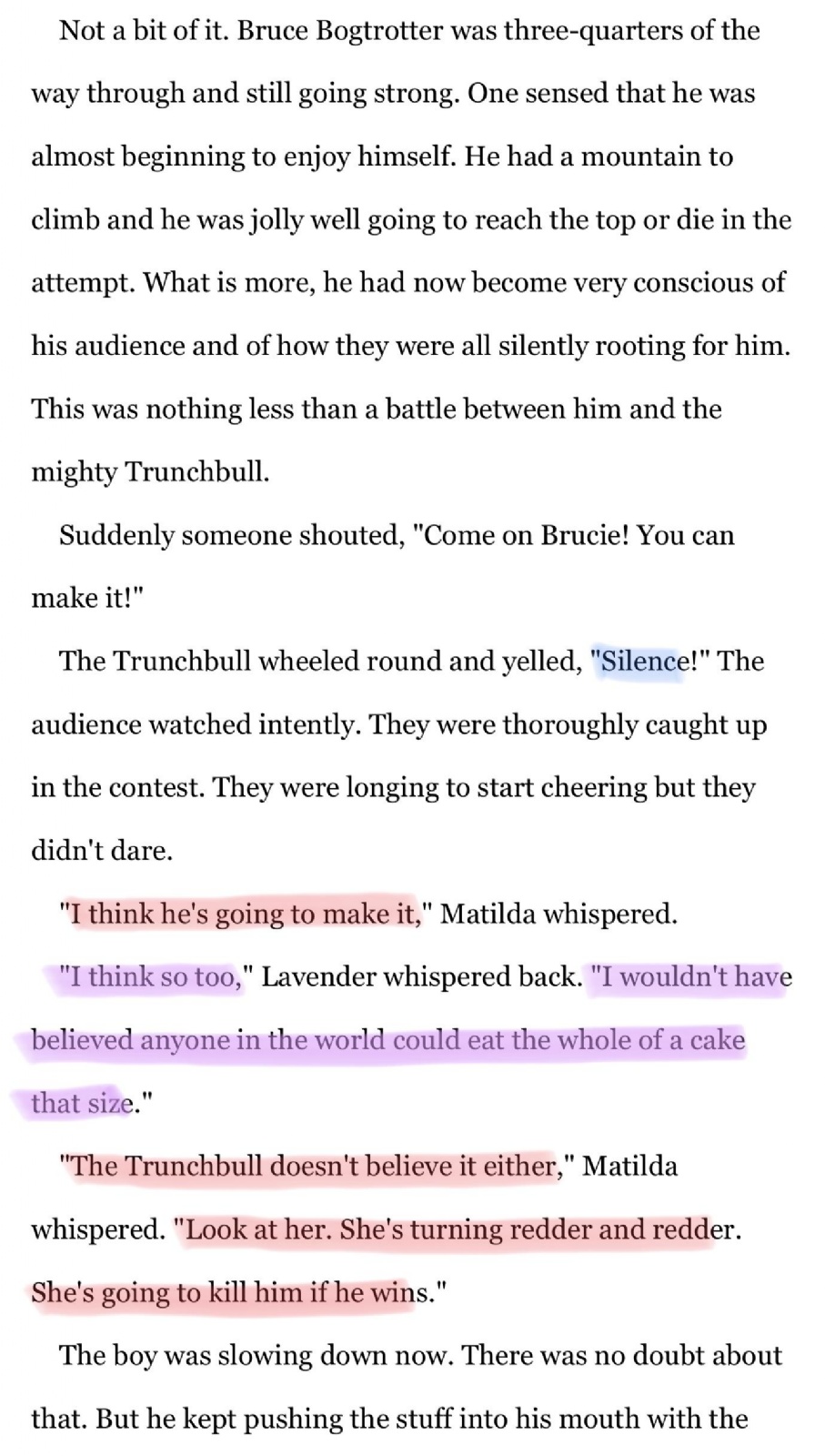The height and width of the screenshot is (1456, 825).
Task: Select pink highlight "I think he's going to make it"
Action: coord(244,913)
